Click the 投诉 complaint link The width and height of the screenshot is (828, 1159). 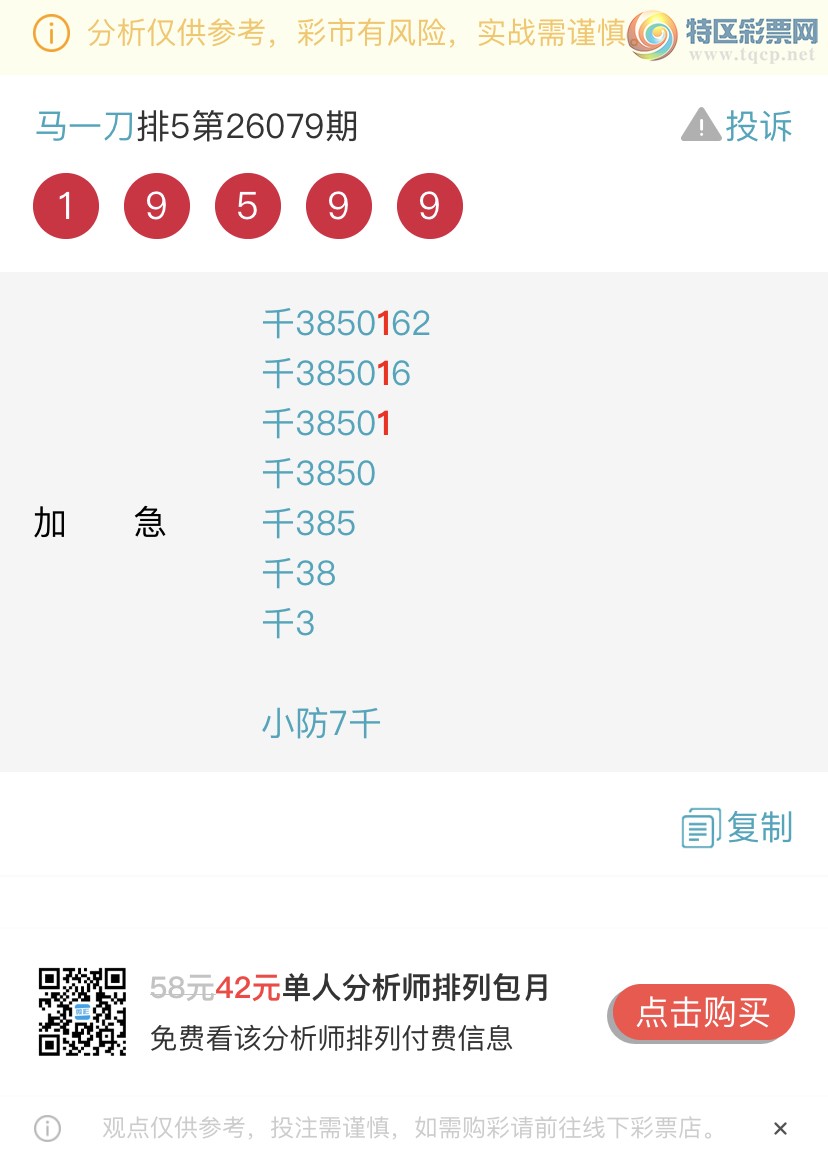pyautogui.click(x=758, y=127)
